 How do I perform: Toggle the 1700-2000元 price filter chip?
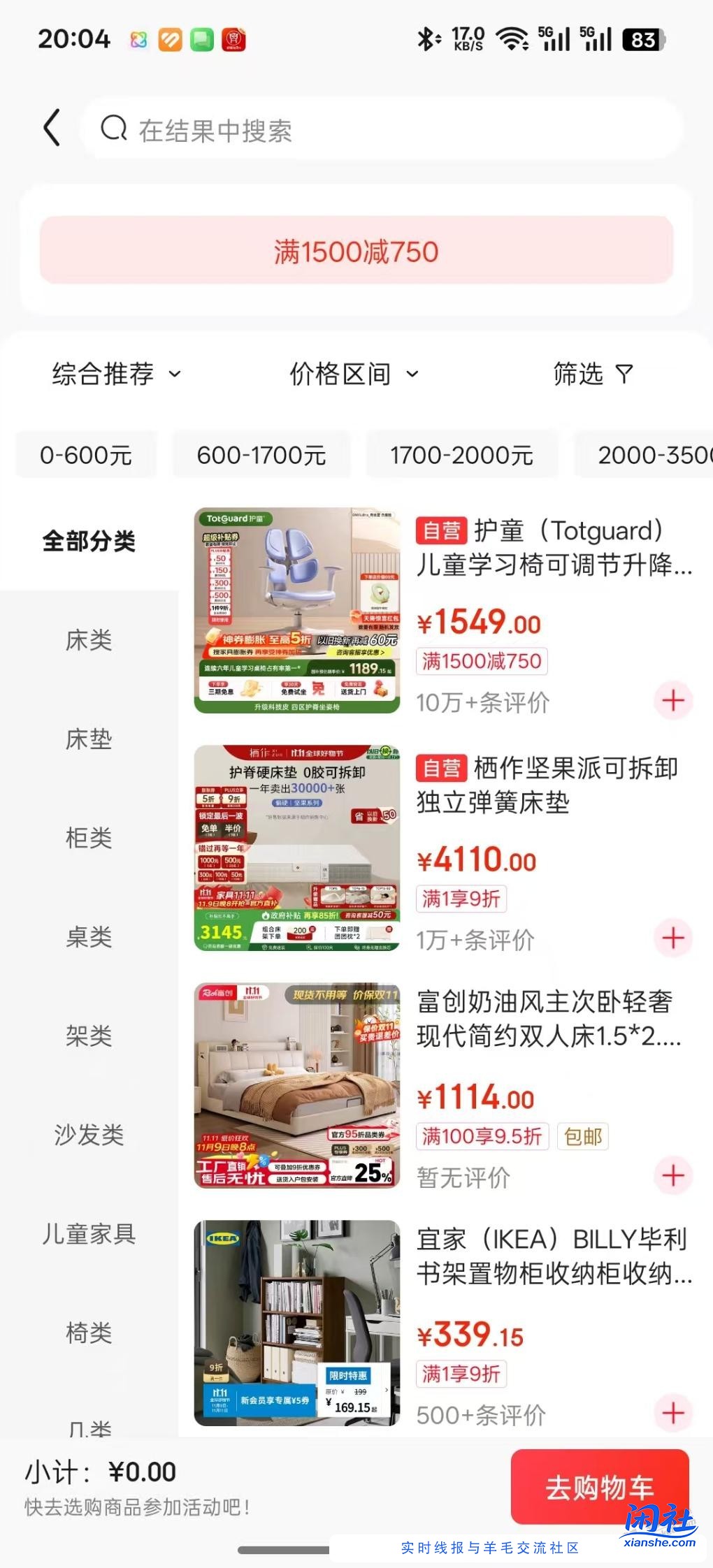461,454
